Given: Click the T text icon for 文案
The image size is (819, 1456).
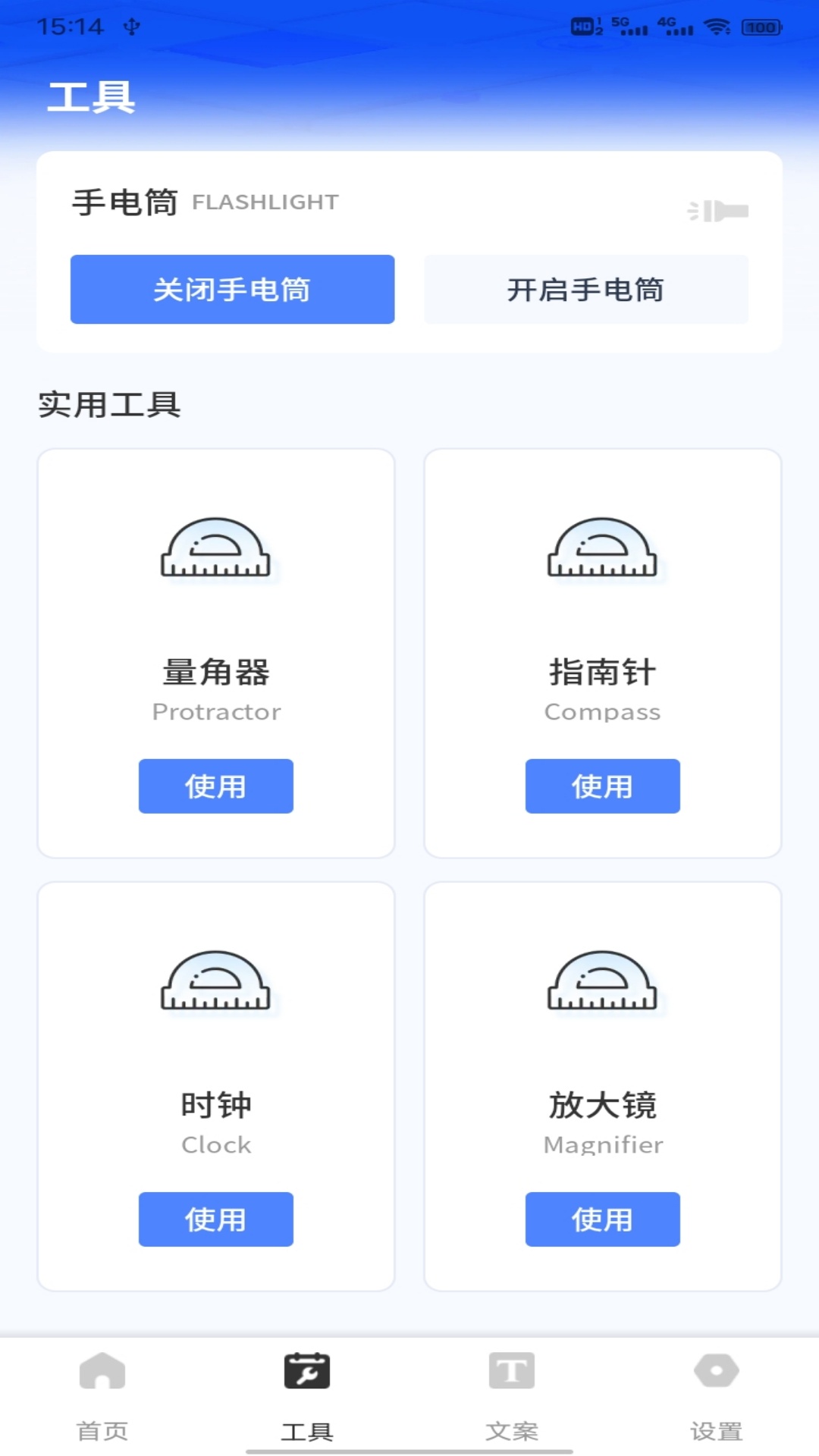Looking at the screenshot, I should pos(512,1372).
